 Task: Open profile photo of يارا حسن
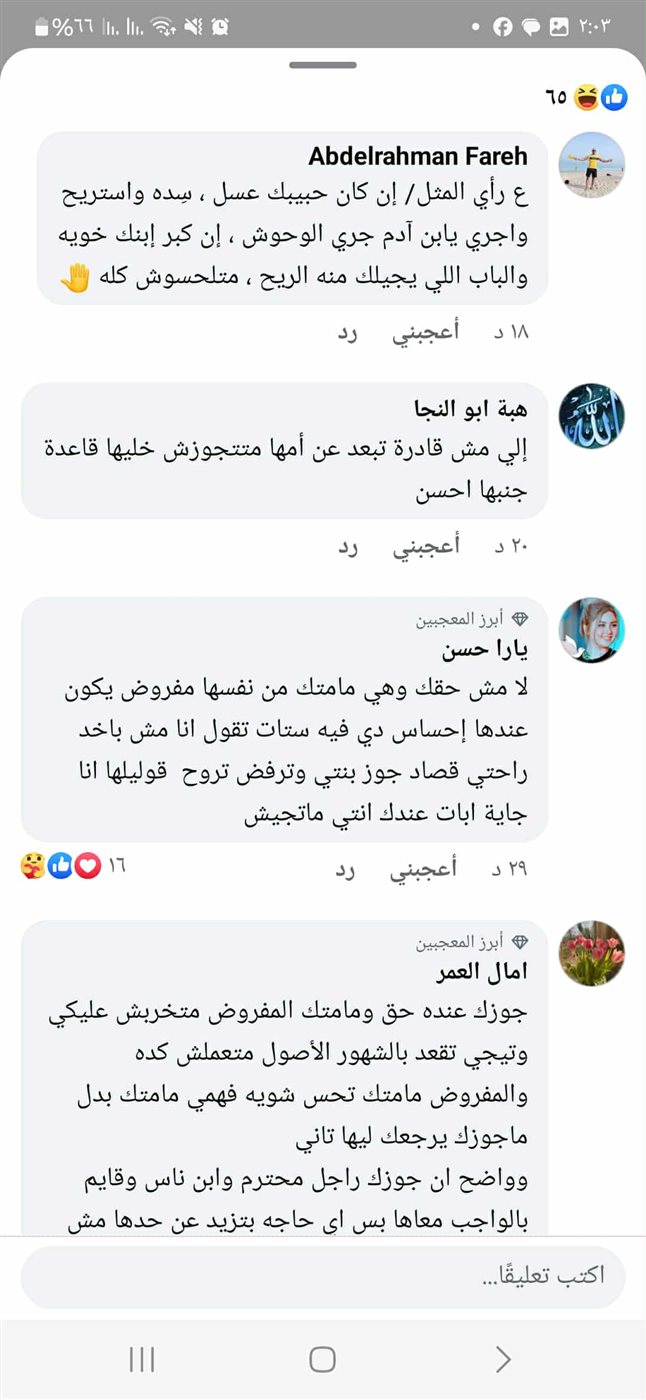591,631
